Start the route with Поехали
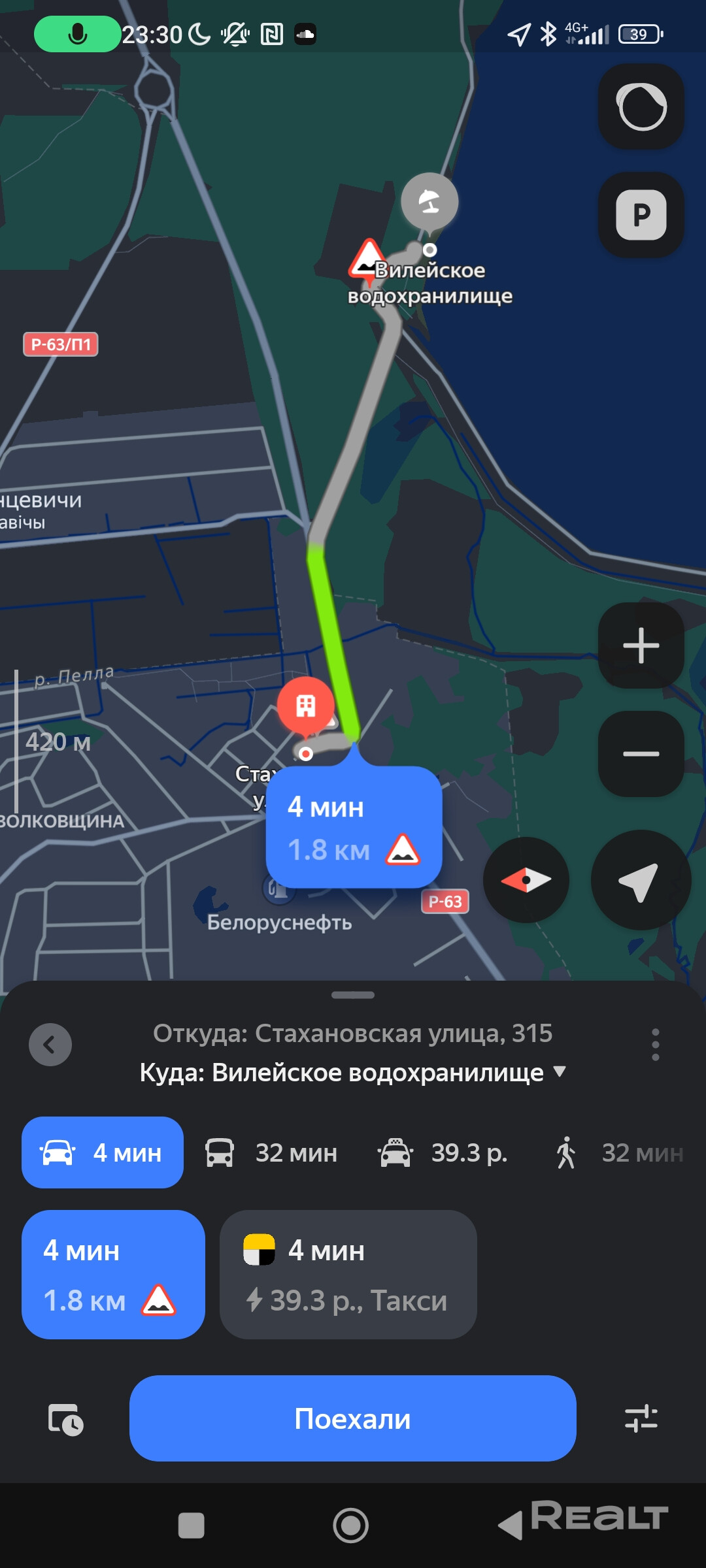The height and width of the screenshot is (1568, 706). coord(352,1418)
